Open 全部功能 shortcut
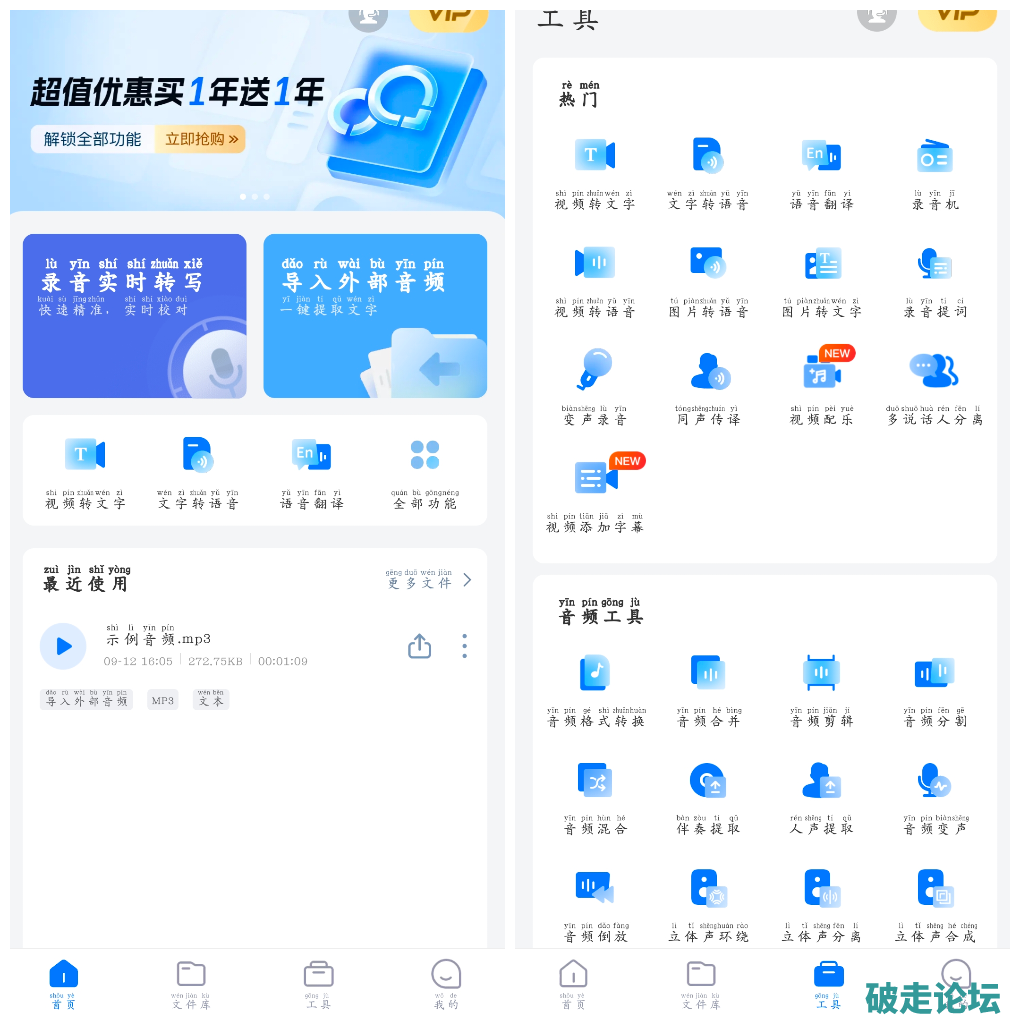 click(x=425, y=469)
